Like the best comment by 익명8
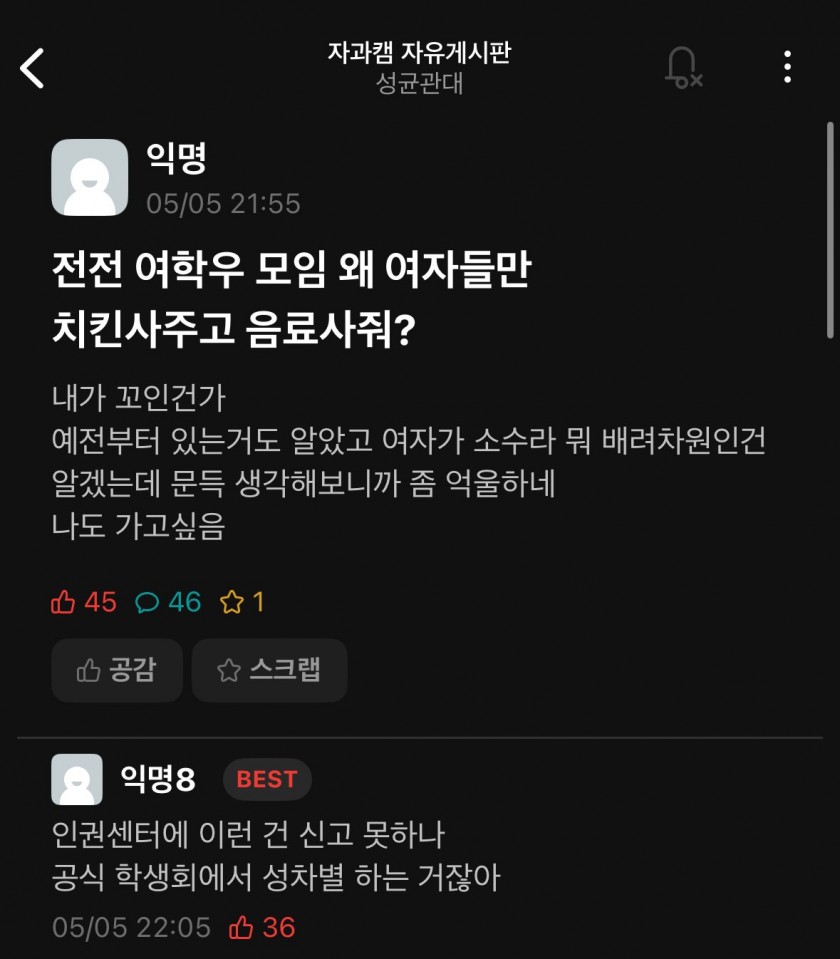The width and height of the screenshot is (840, 959). [242, 927]
